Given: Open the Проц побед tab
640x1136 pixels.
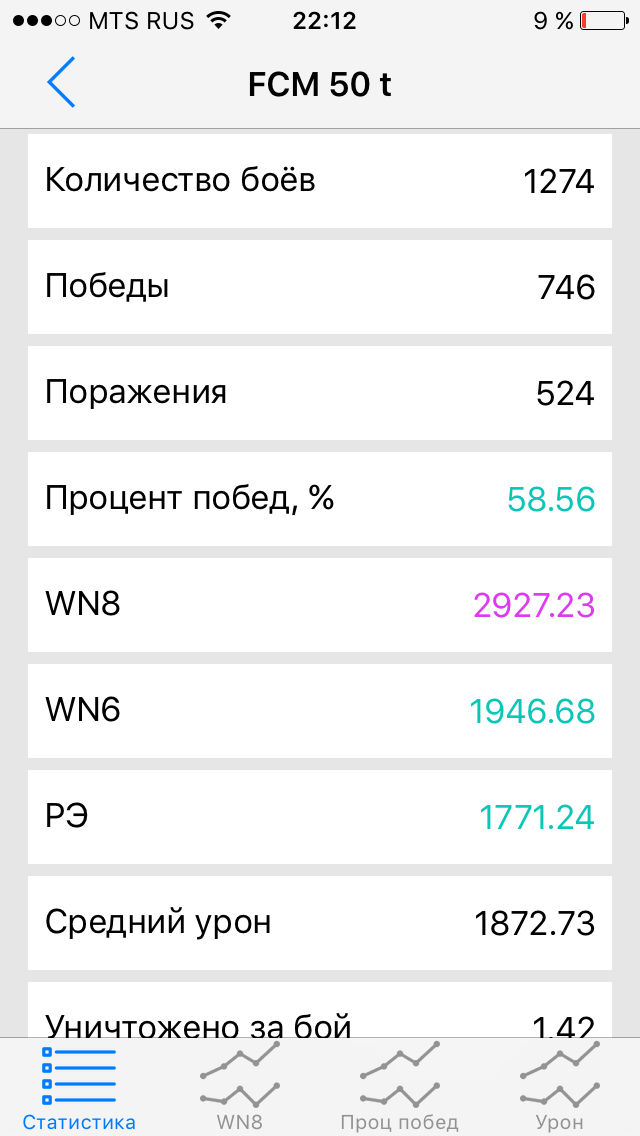Looking at the screenshot, I should [x=399, y=1088].
